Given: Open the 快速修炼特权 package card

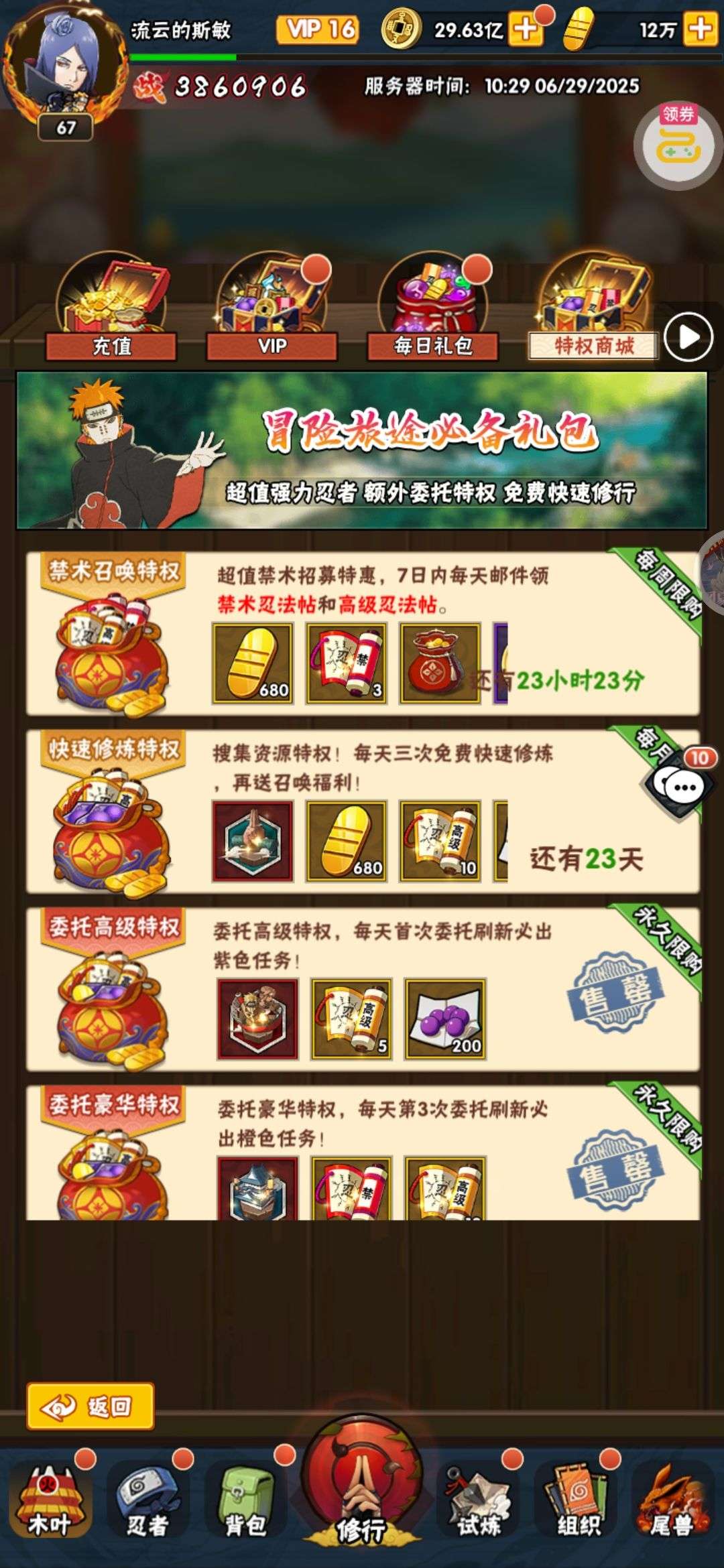Looking at the screenshot, I should [x=363, y=811].
